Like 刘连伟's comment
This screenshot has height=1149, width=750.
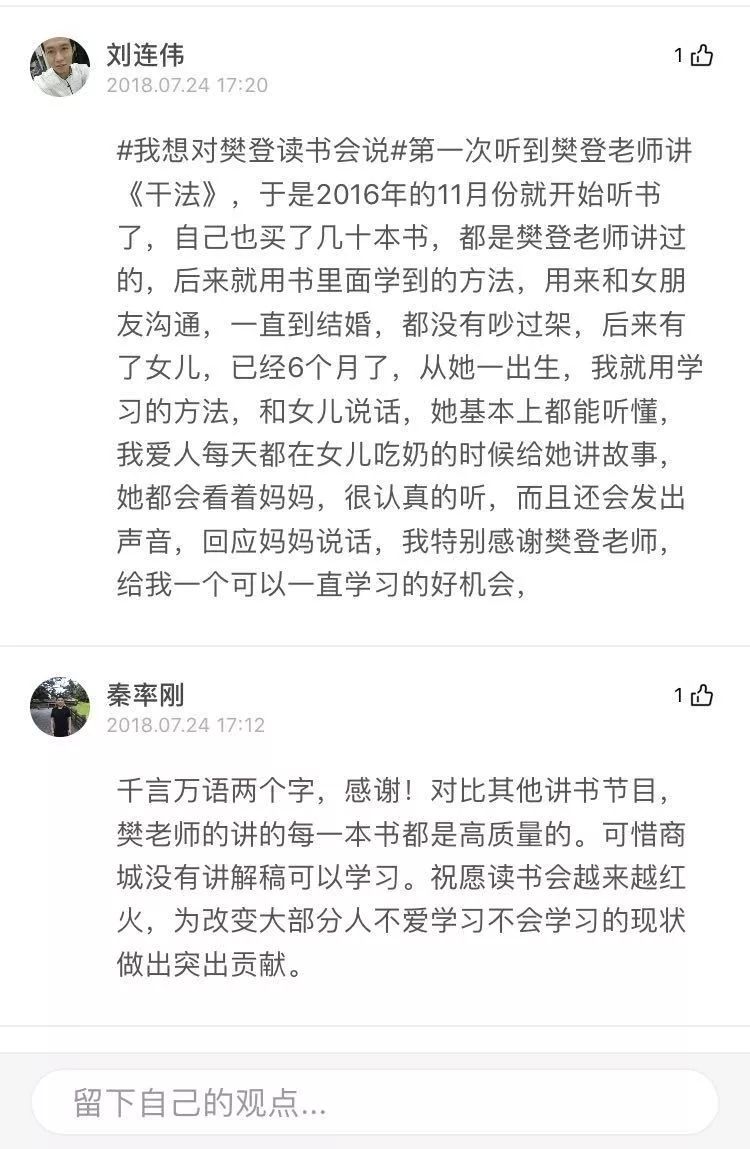click(x=702, y=56)
